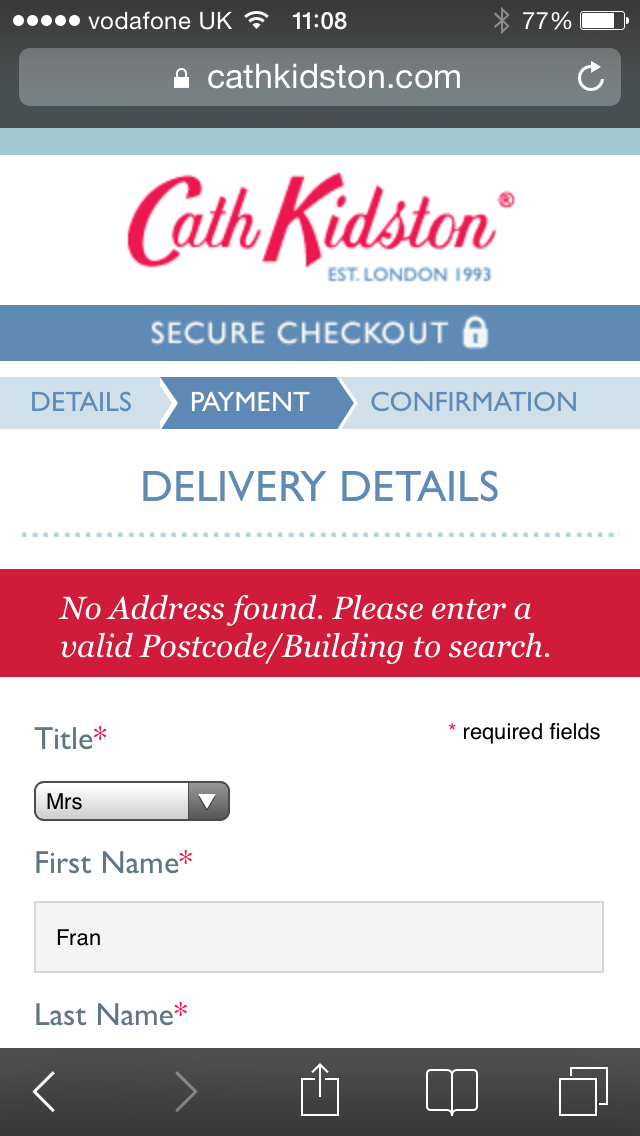Tap the cathkidston.com address bar
Image resolution: width=640 pixels, height=1136 pixels.
[x=320, y=77]
